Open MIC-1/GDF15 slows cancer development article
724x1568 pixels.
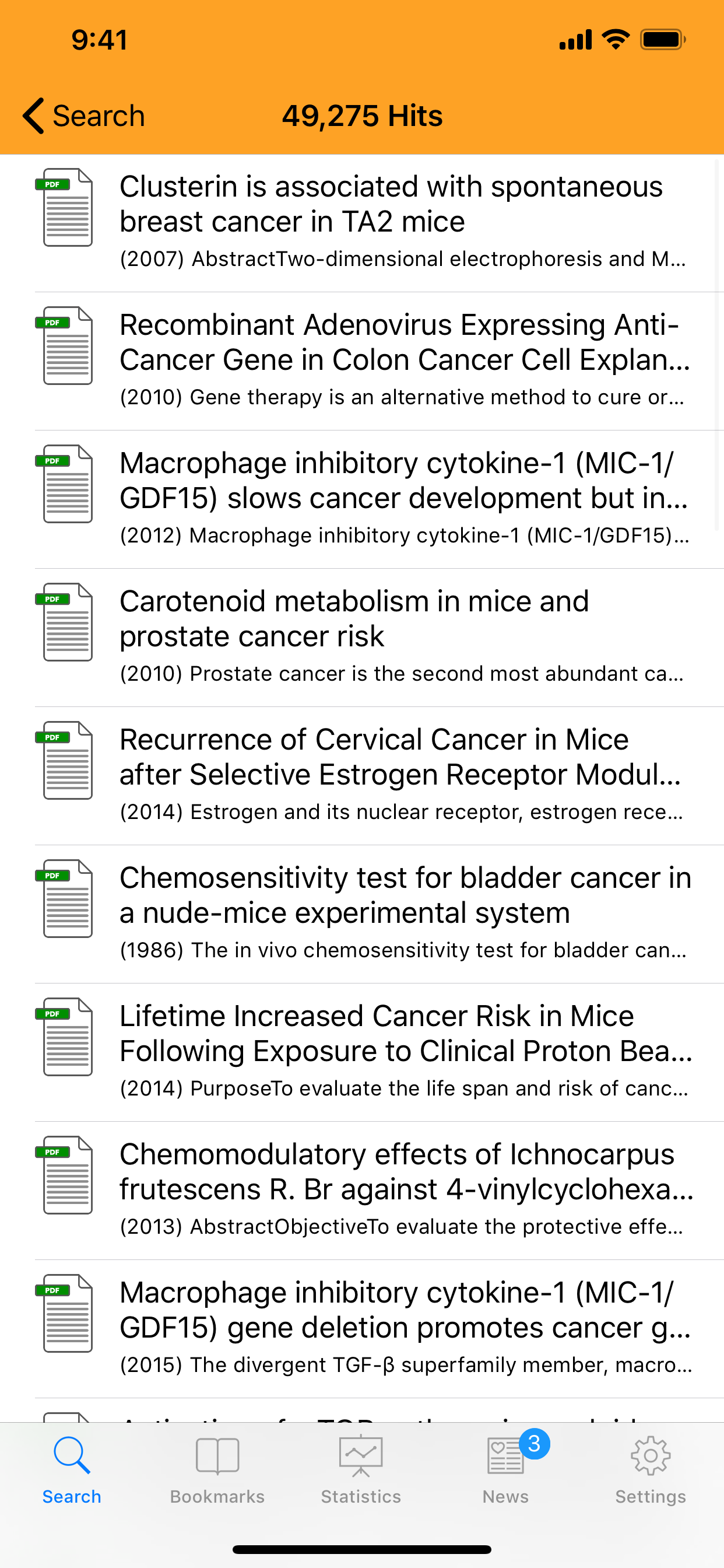(x=362, y=500)
